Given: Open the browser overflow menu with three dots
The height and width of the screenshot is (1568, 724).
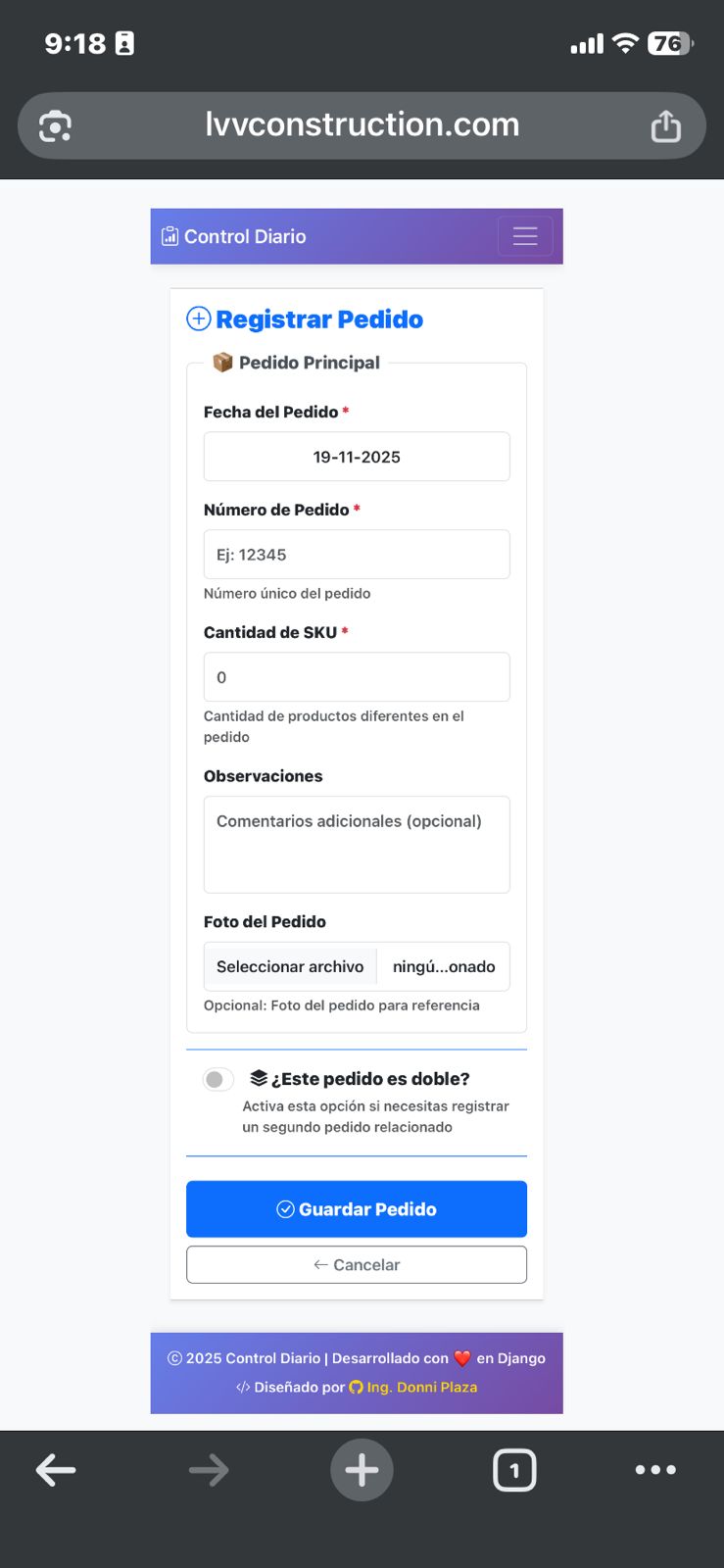Looking at the screenshot, I should click(x=655, y=1469).
